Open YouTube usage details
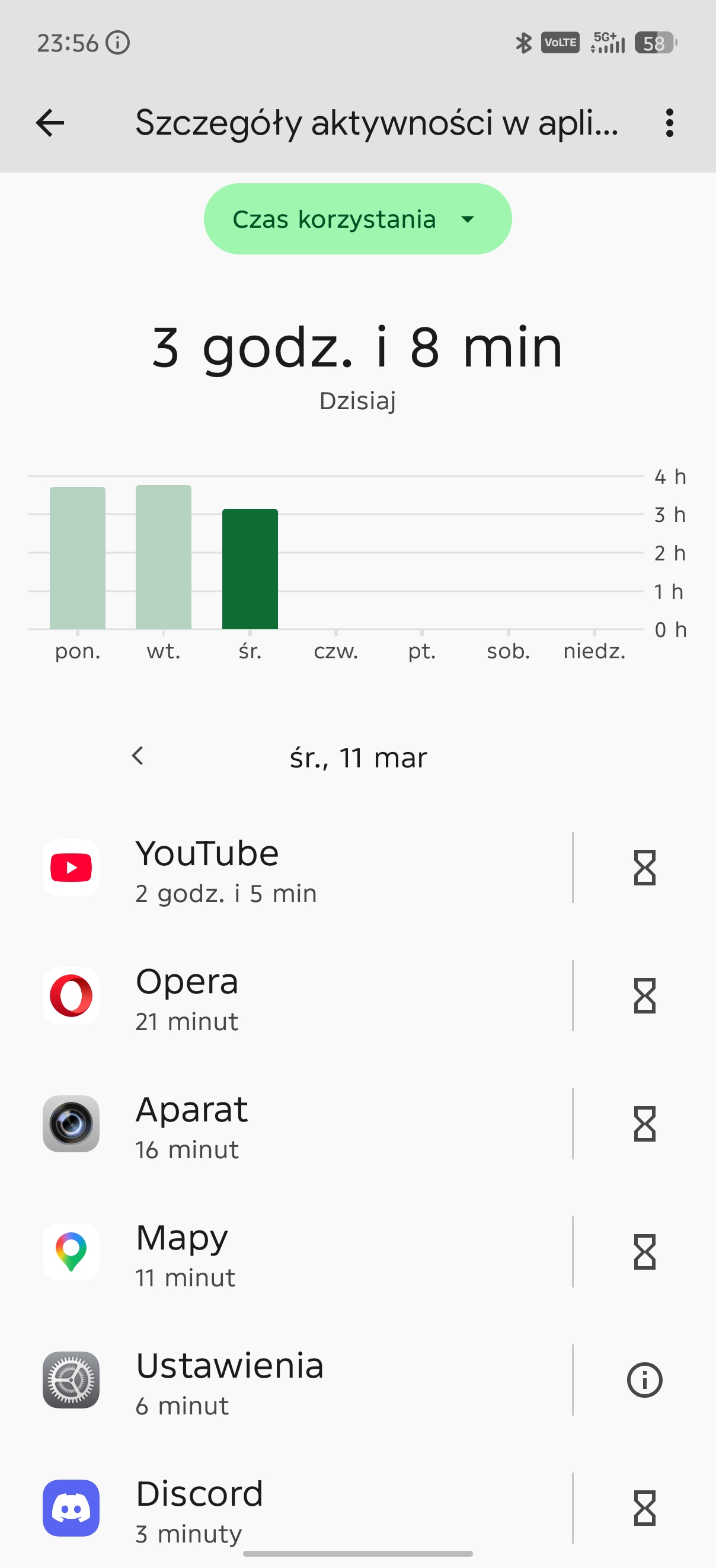Image resolution: width=716 pixels, height=1568 pixels. pyautogui.click(x=292, y=868)
